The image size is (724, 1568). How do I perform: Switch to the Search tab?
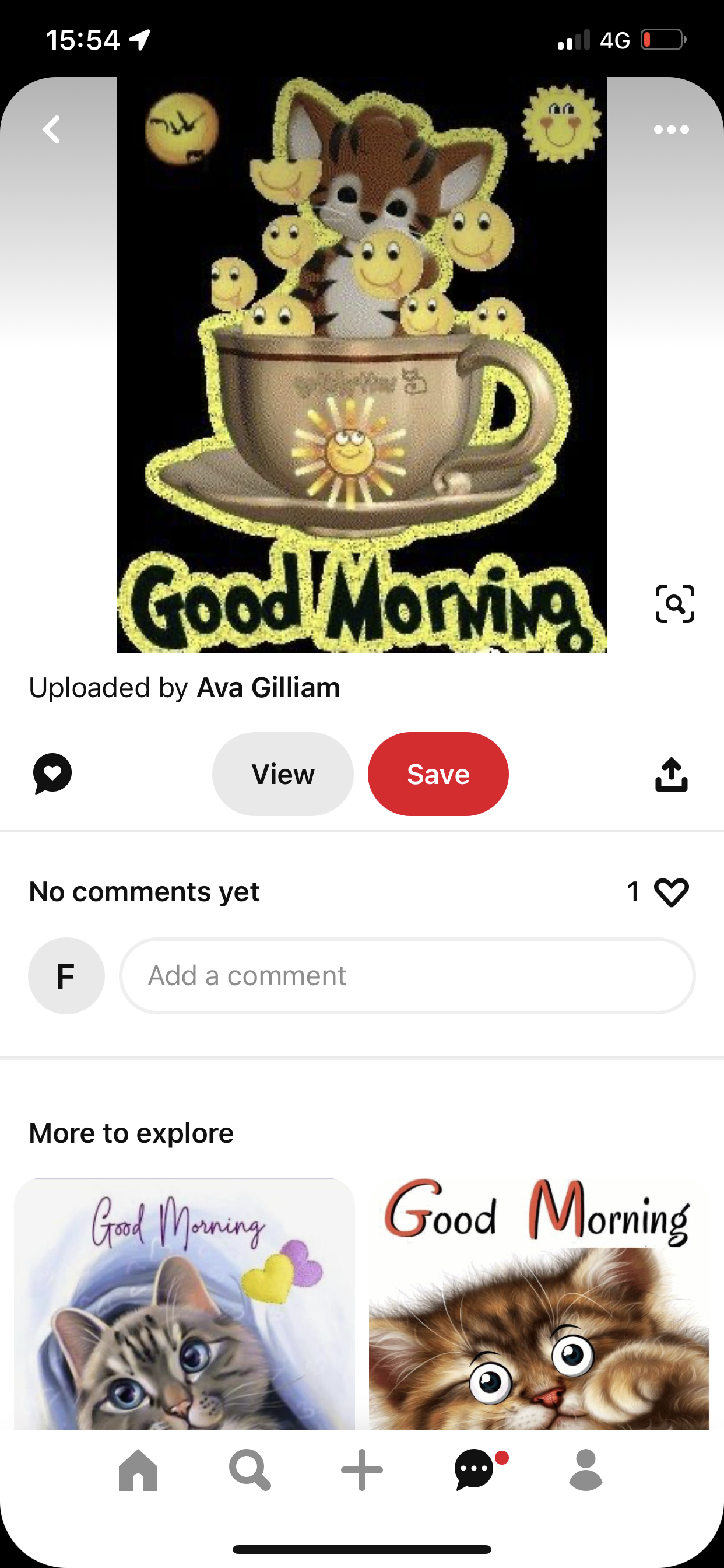(249, 1470)
